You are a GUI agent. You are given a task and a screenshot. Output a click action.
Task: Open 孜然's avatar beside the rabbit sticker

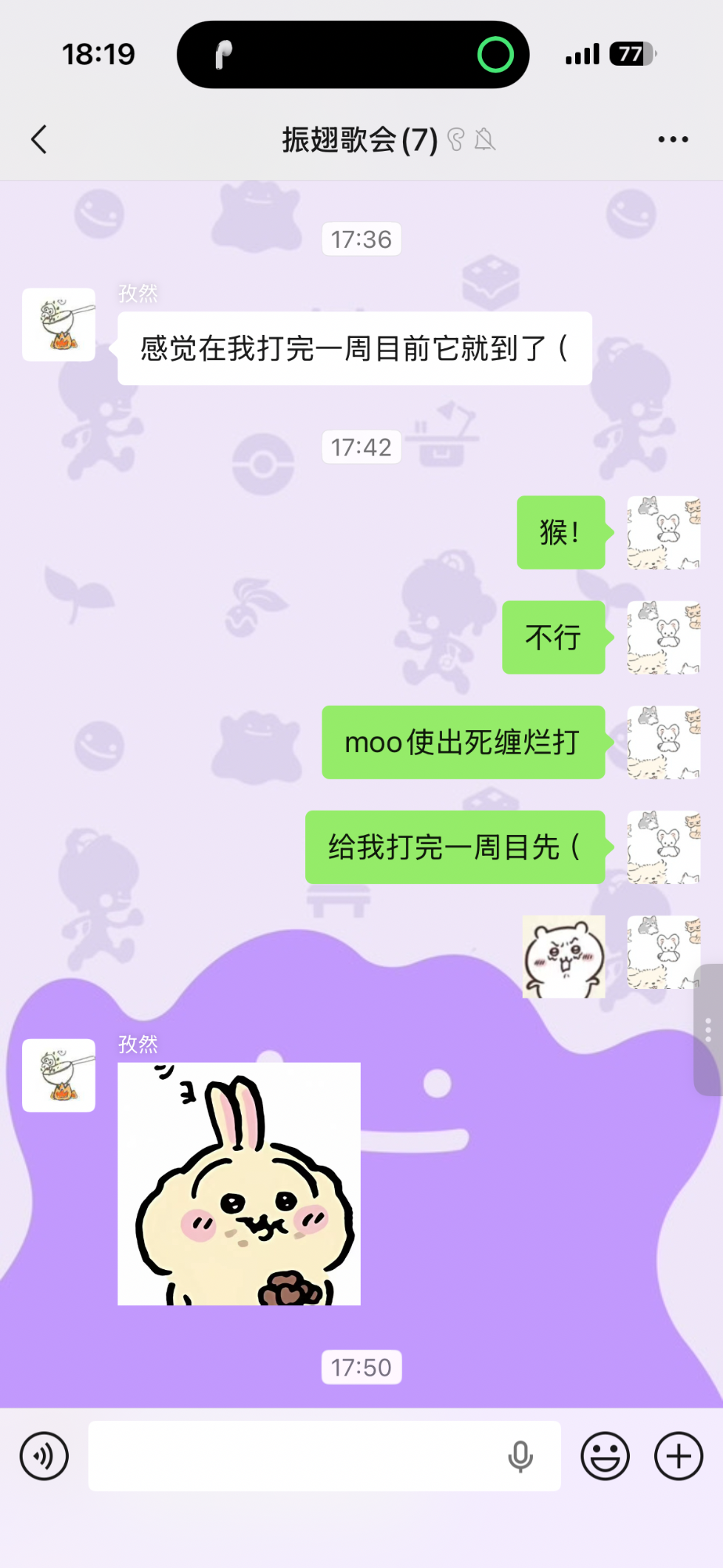click(59, 1075)
